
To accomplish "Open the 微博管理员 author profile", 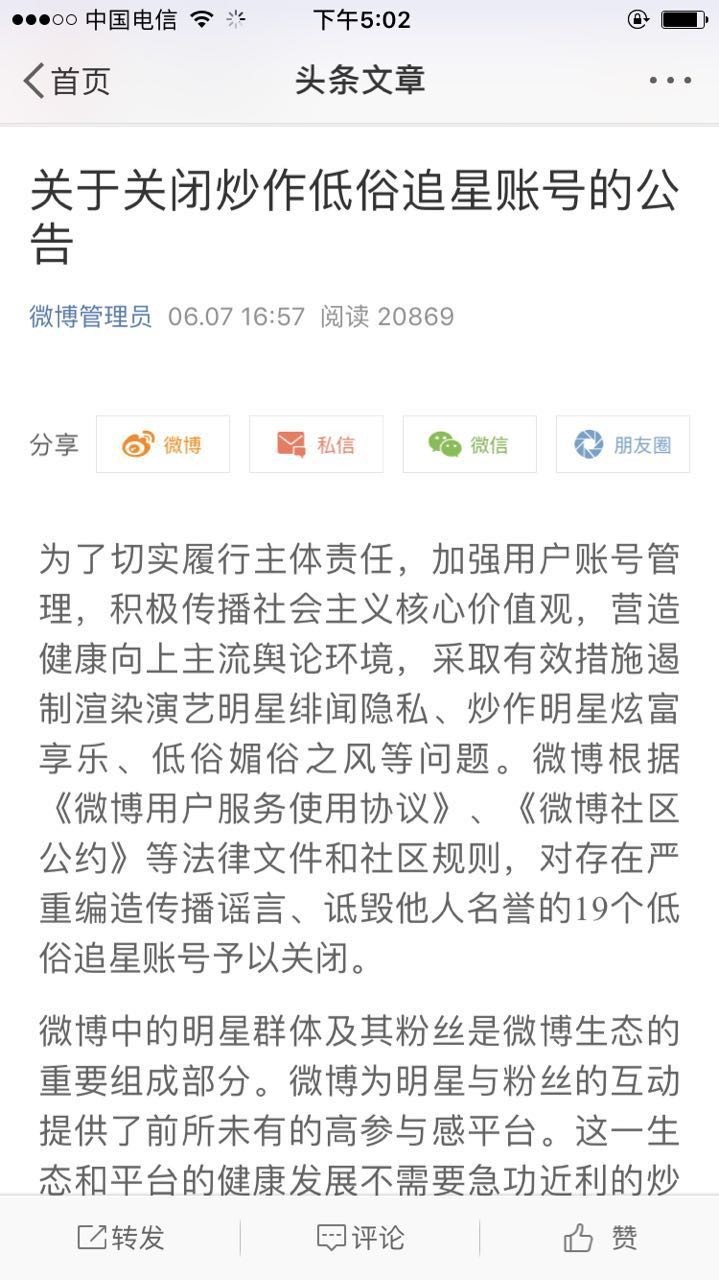I will [90, 317].
